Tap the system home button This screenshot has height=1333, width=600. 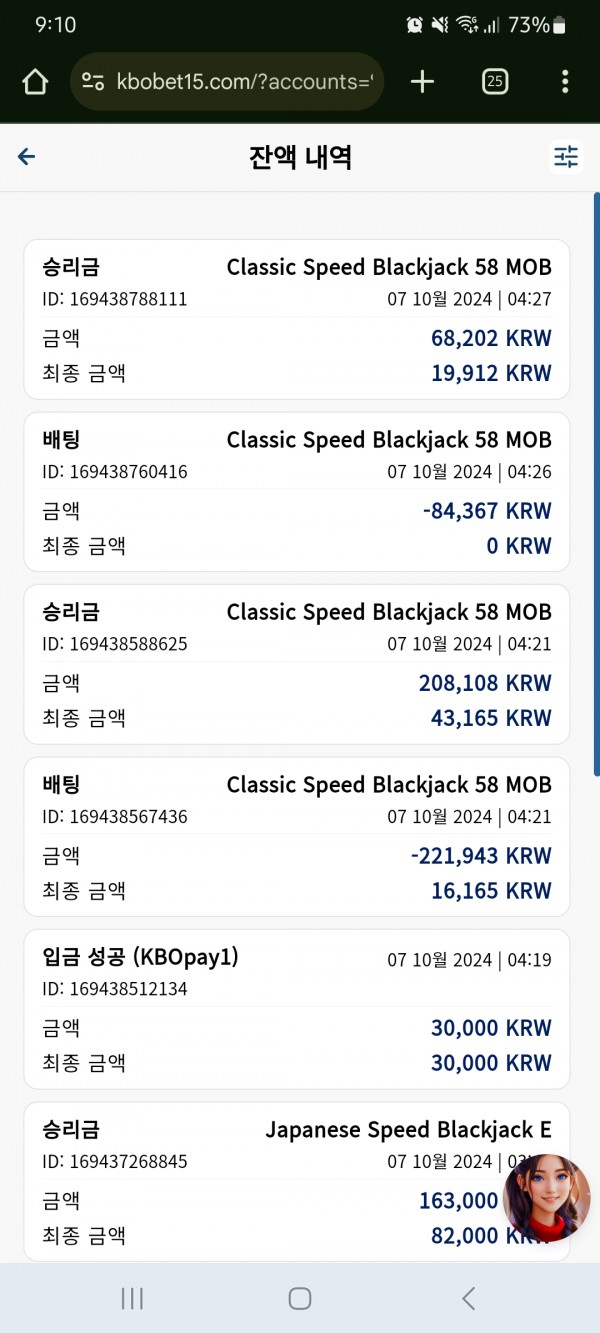(300, 1298)
